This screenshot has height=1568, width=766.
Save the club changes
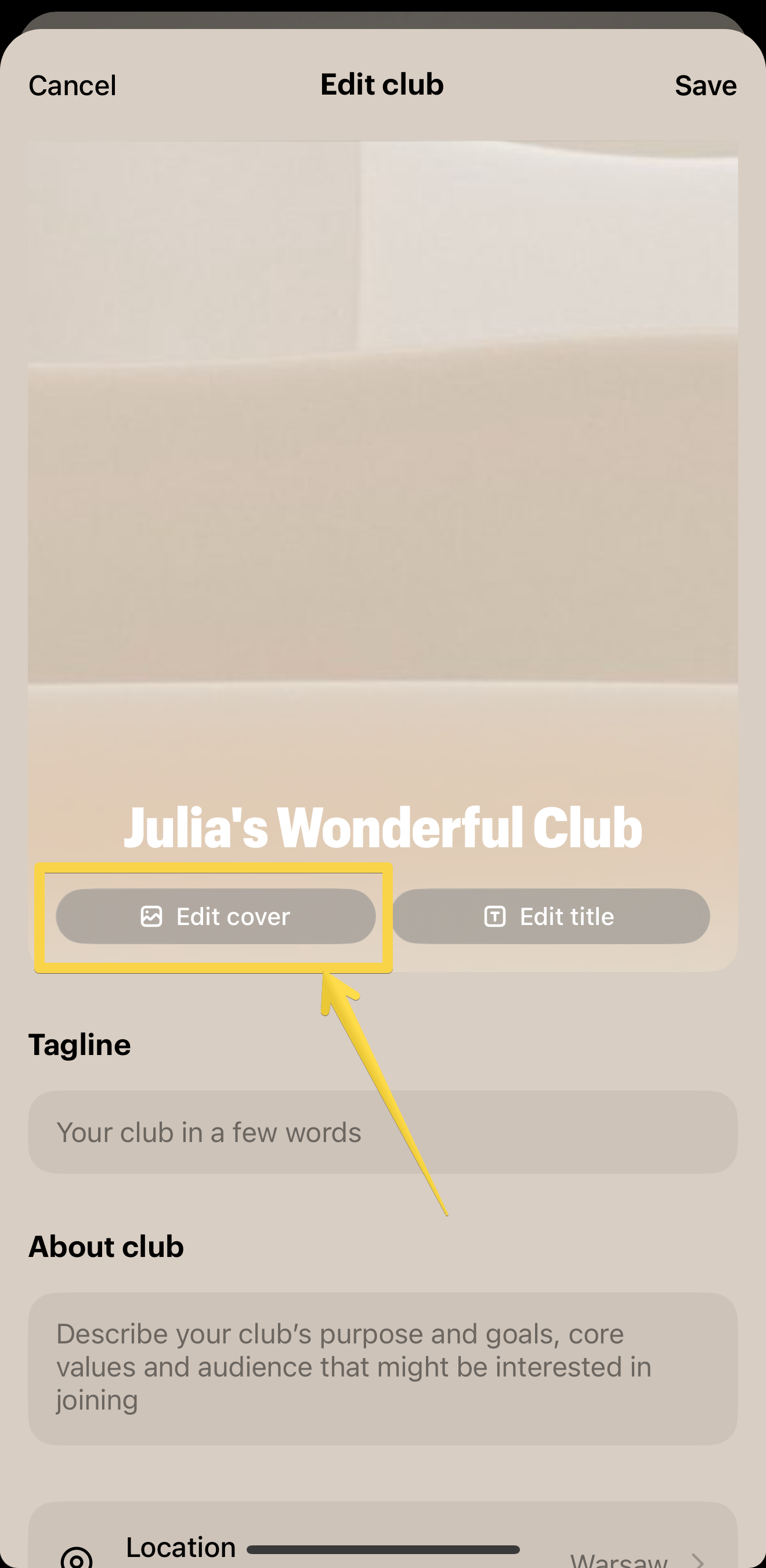tap(705, 85)
